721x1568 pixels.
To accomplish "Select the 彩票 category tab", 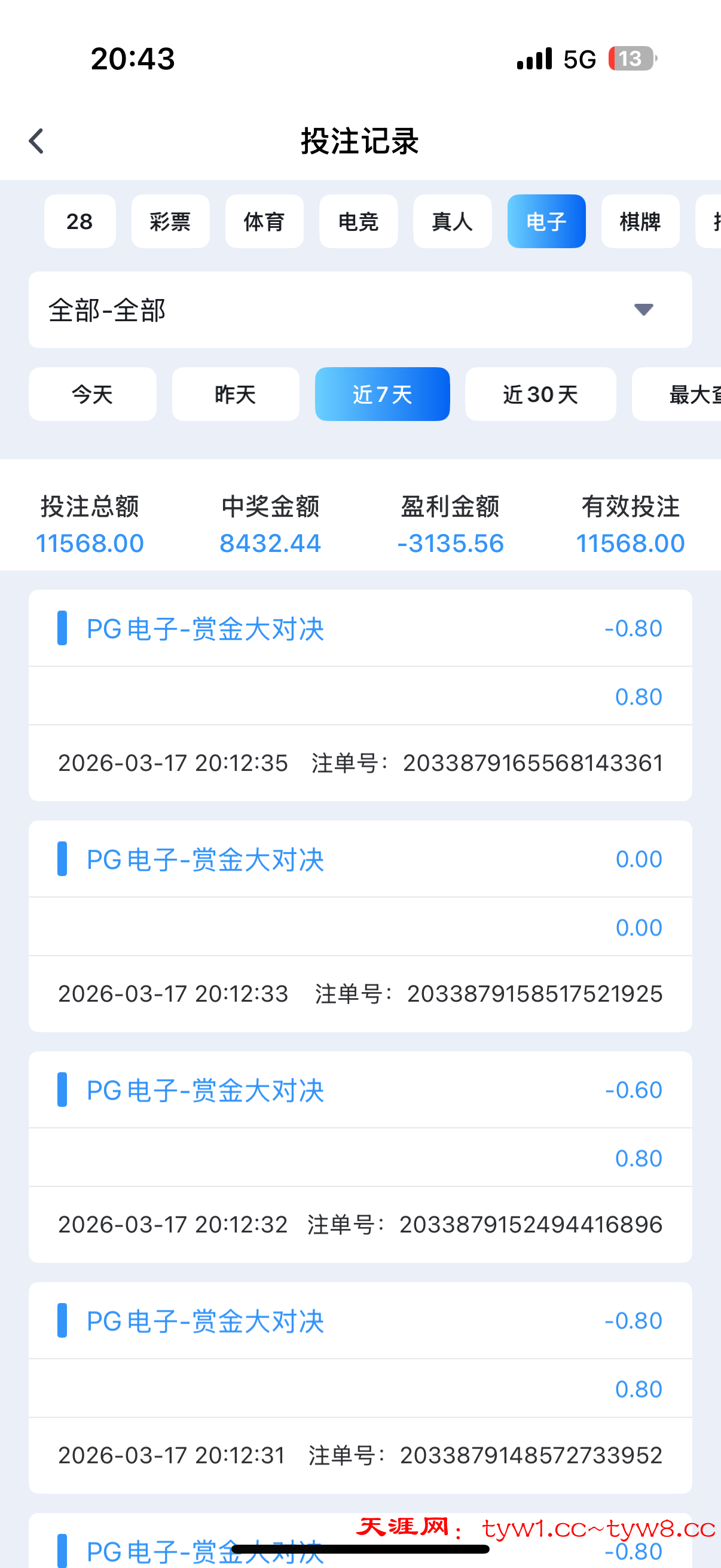I will 170,221.
